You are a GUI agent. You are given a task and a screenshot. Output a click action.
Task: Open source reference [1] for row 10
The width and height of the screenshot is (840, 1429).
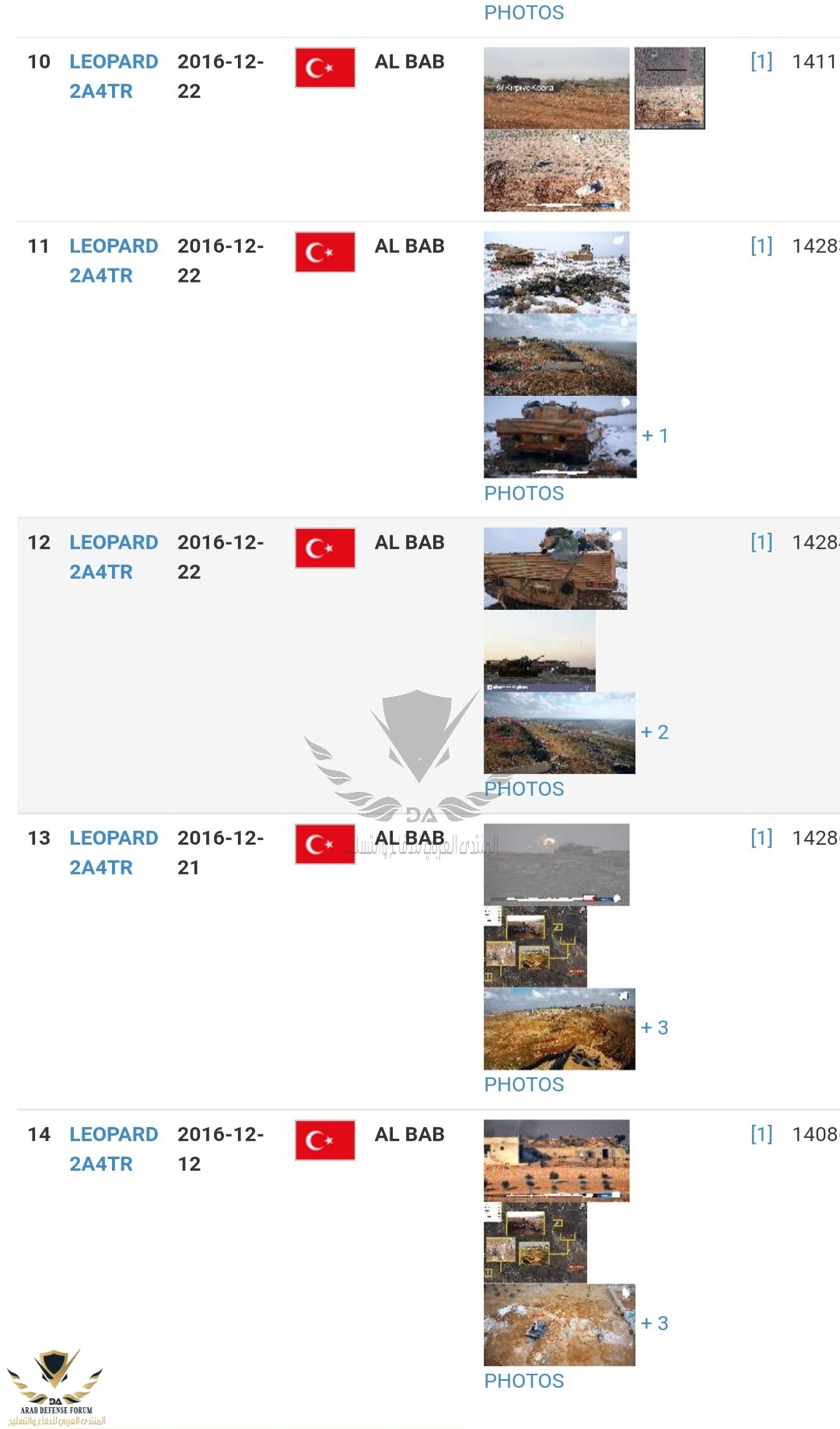[x=761, y=61]
